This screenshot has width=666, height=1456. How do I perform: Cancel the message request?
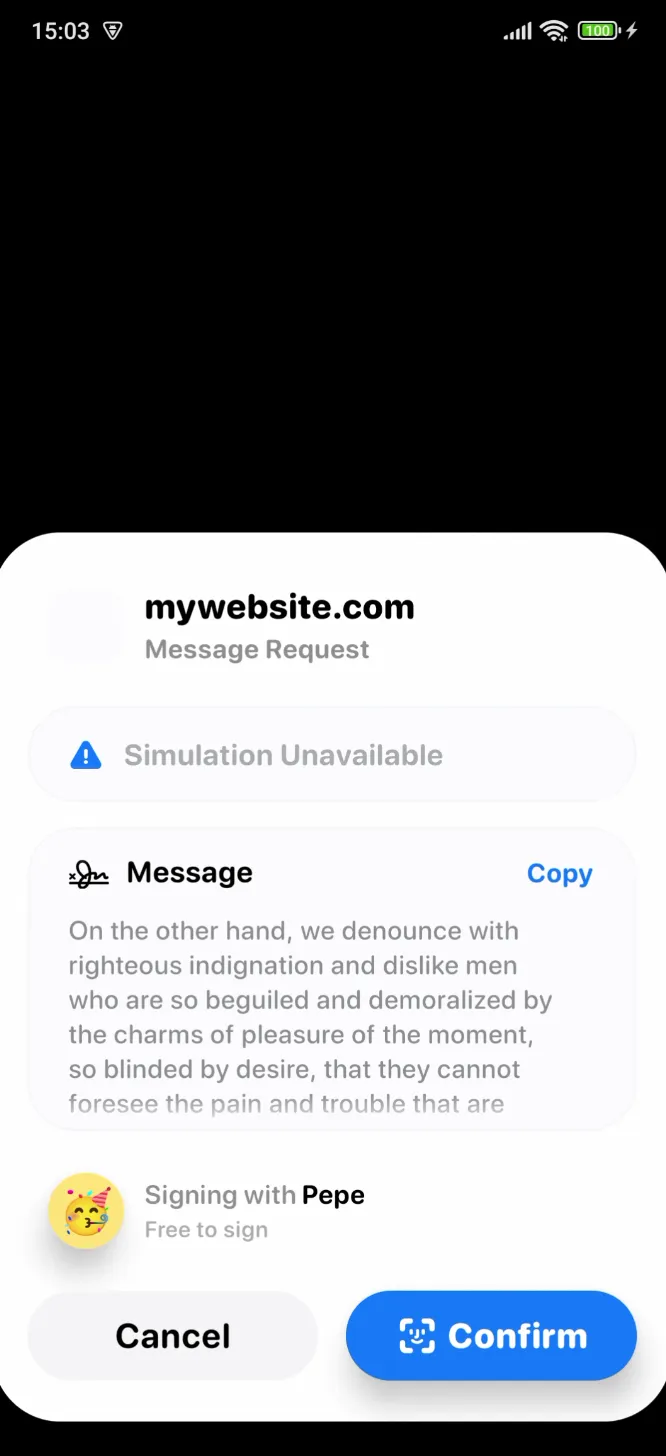172,1336
